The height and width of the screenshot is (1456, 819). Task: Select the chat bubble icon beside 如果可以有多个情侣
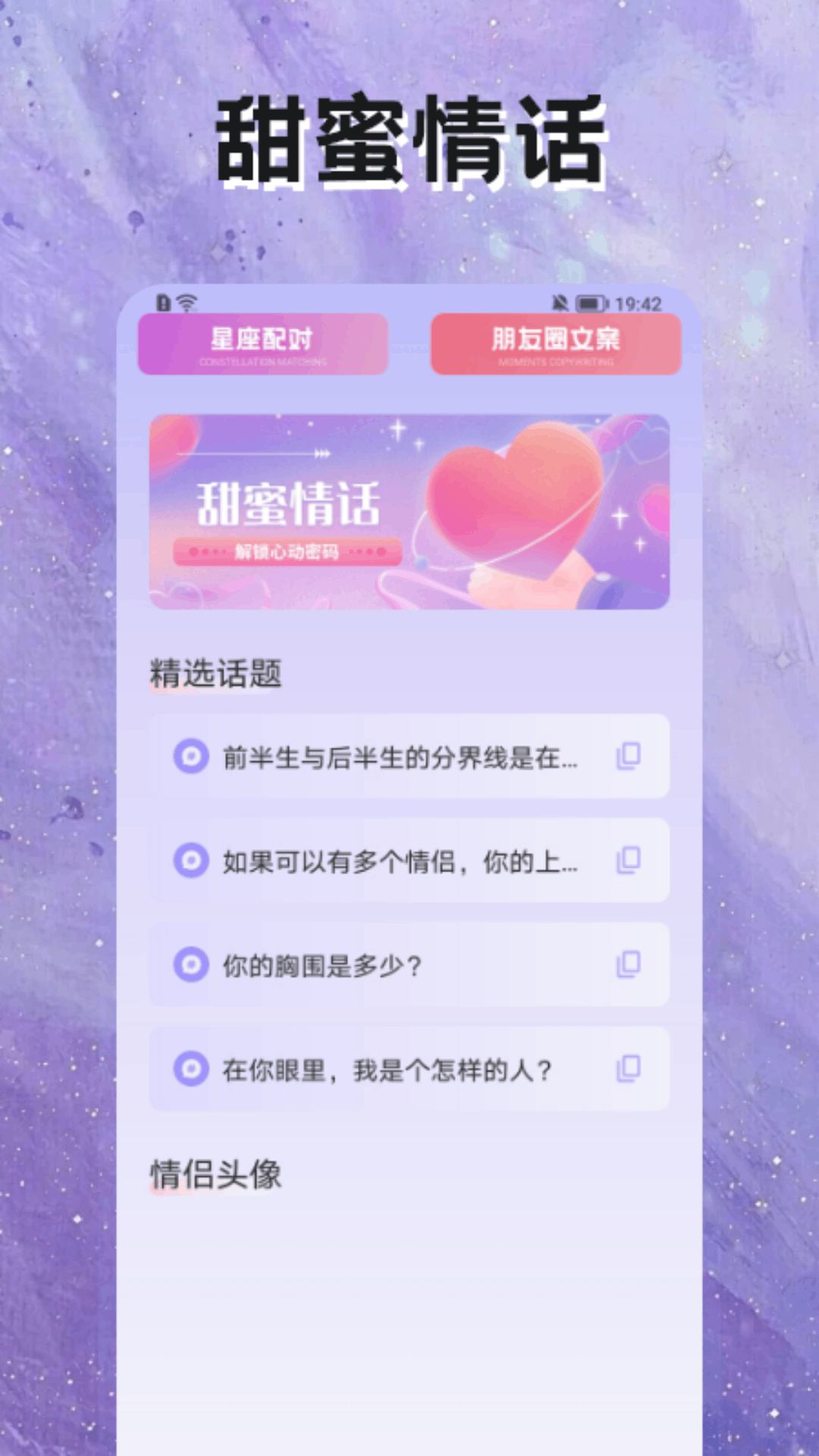(x=192, y=861)
